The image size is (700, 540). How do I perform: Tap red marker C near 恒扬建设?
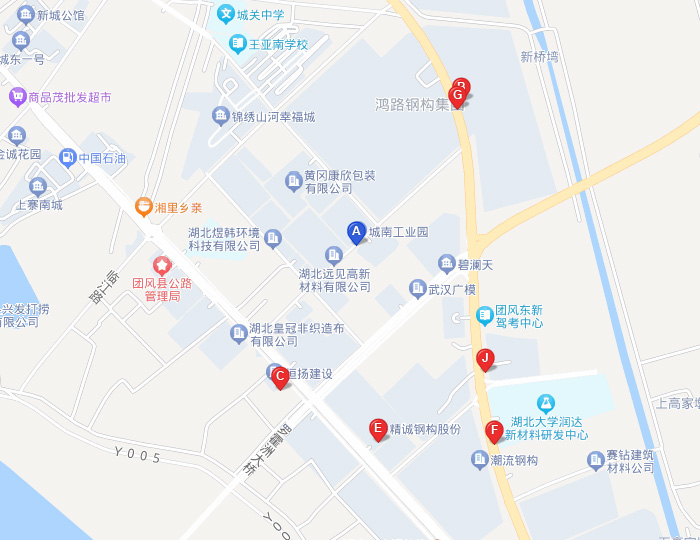point(280,376)
